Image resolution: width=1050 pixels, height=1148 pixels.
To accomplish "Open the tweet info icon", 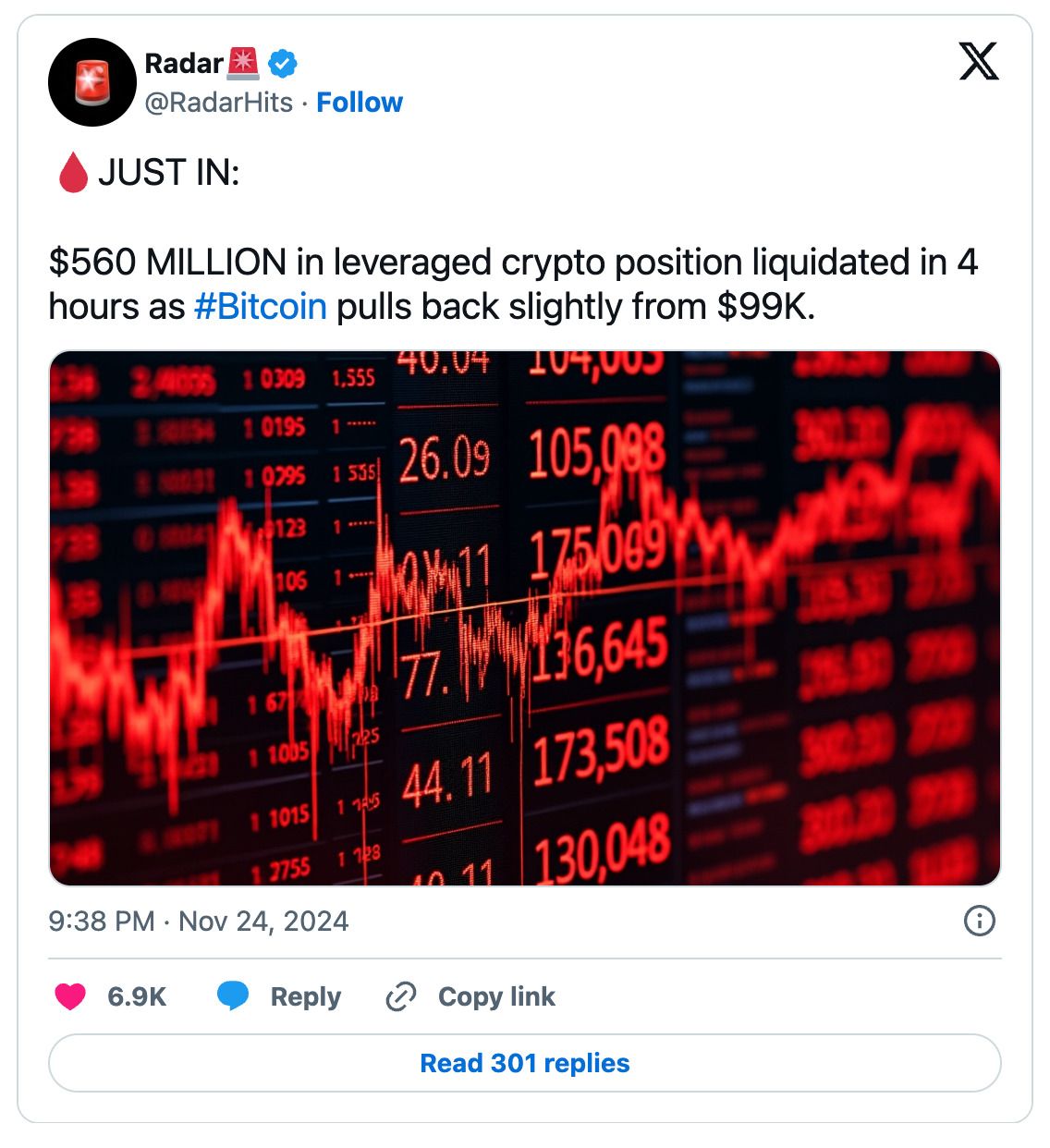I will coord(979,921).
